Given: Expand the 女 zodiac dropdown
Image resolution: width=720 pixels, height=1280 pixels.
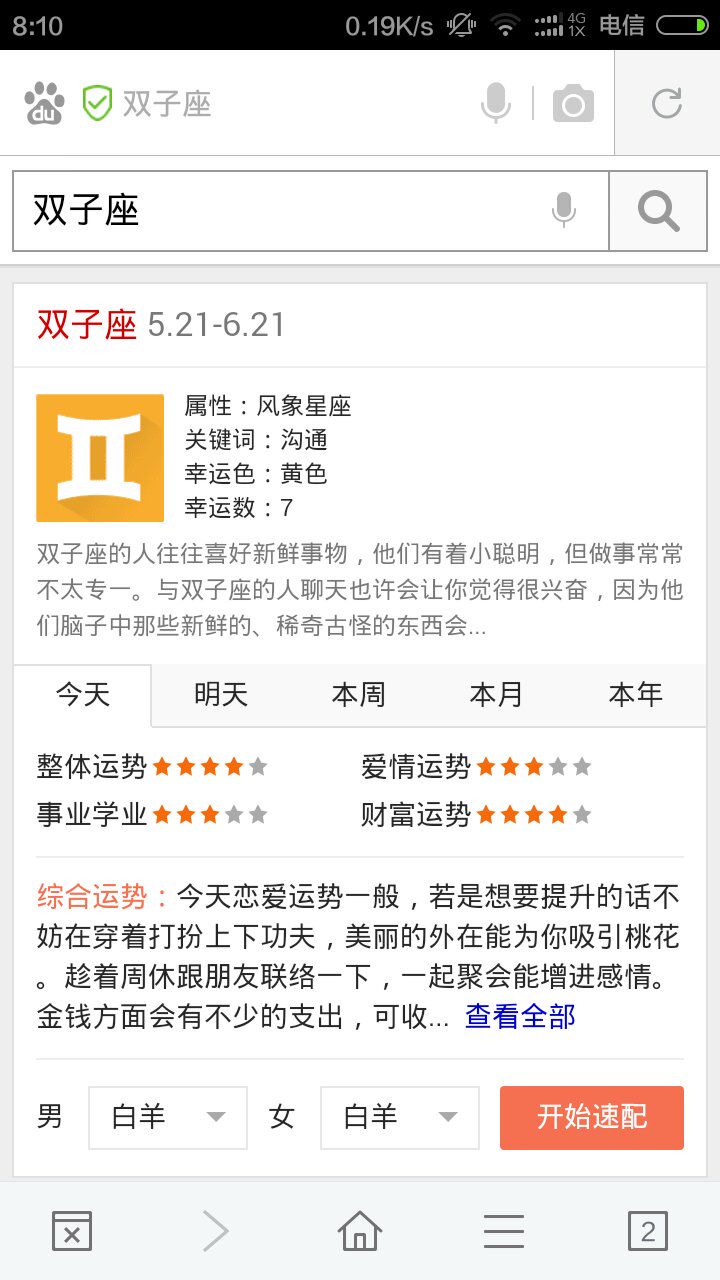Looking at the screenshot, I should tap(400, 1117).
